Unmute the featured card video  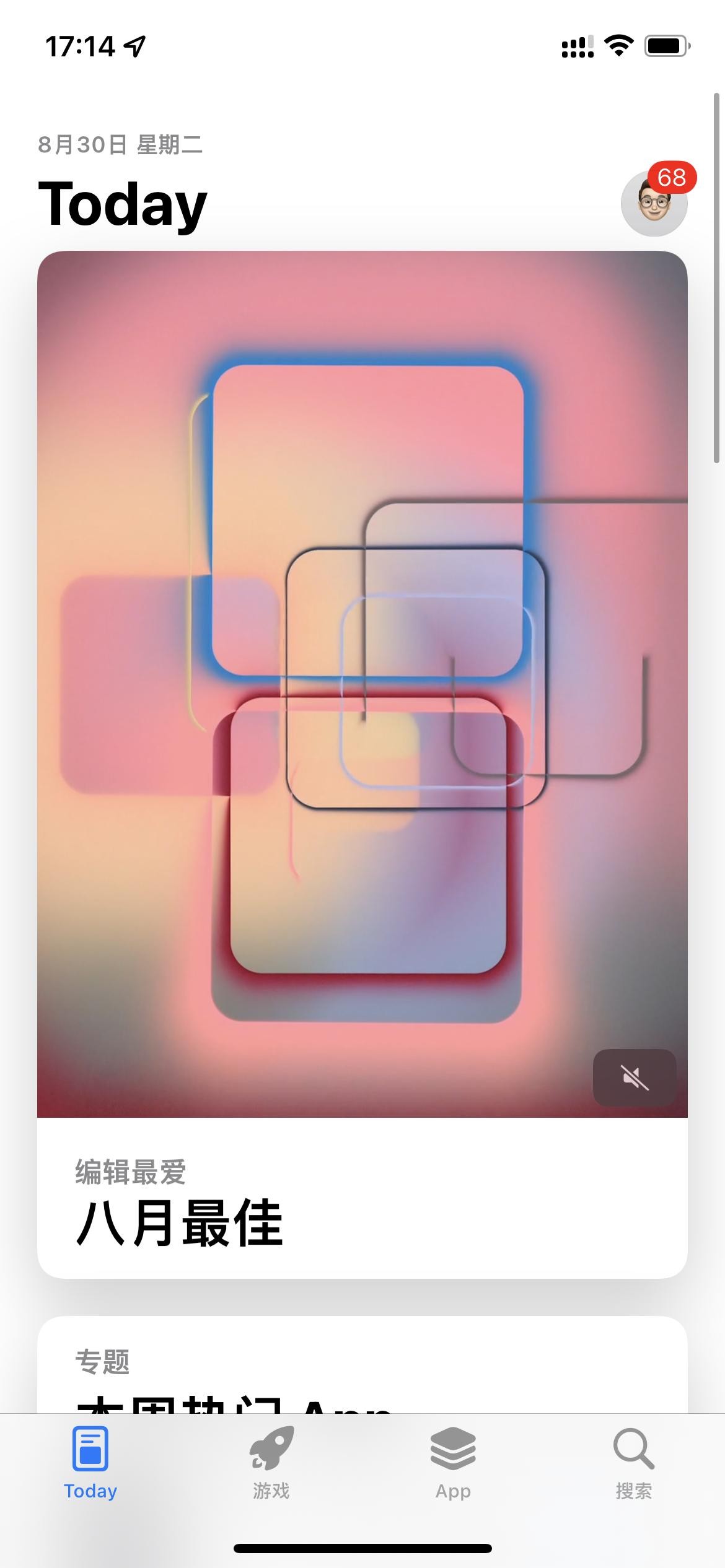[x=634, y=1078]
